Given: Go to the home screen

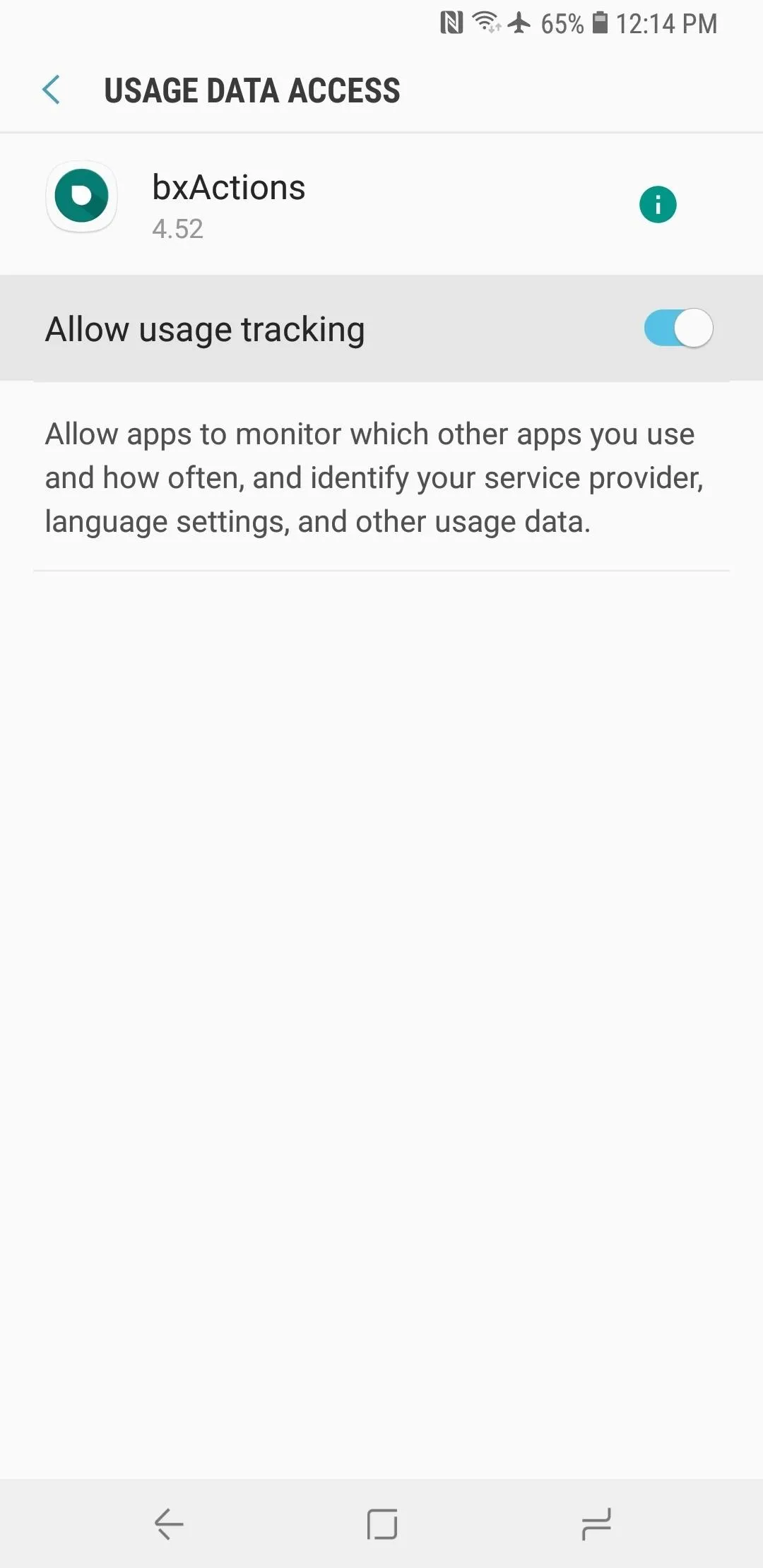Looking at the screenshot, I should coord(382,1524).
